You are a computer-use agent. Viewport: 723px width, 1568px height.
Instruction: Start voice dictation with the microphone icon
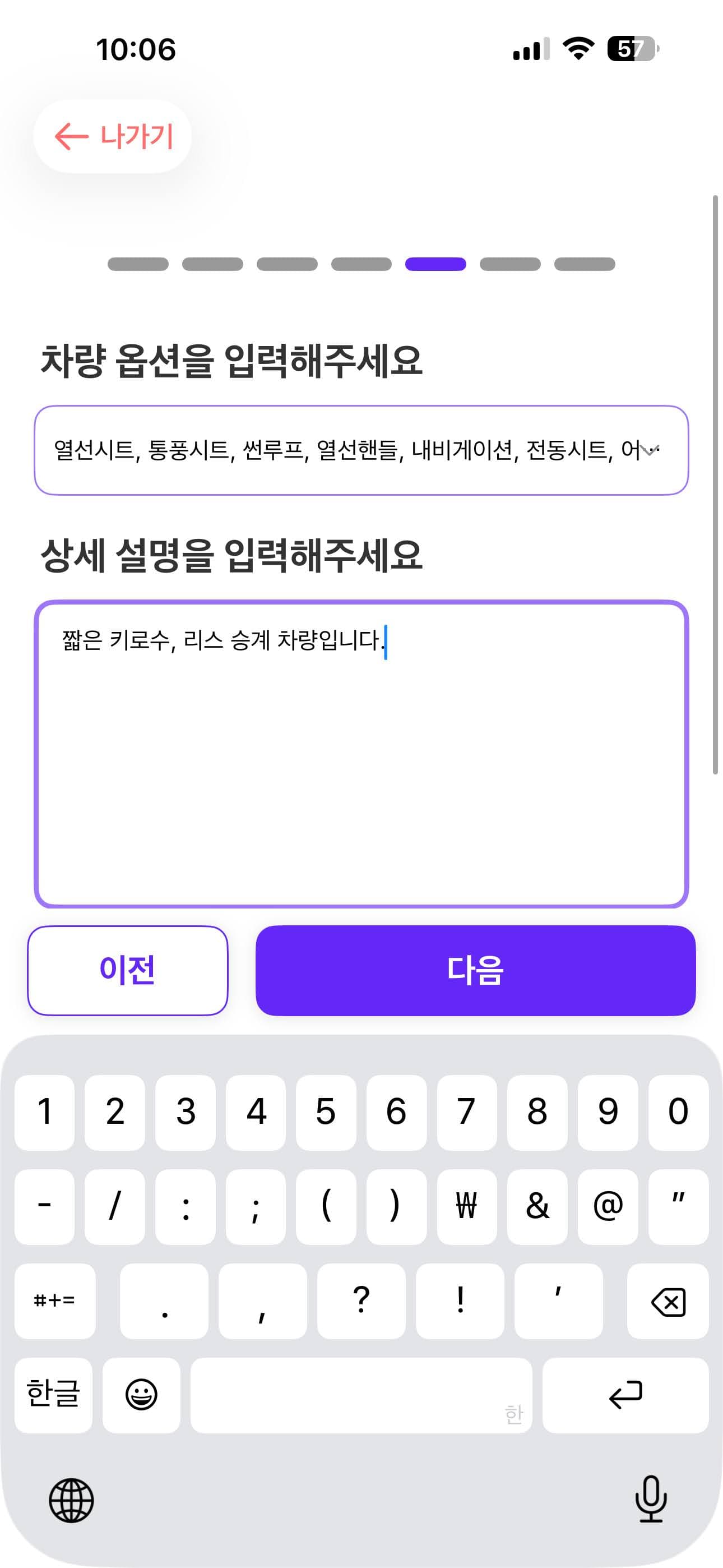[651, 1499]
